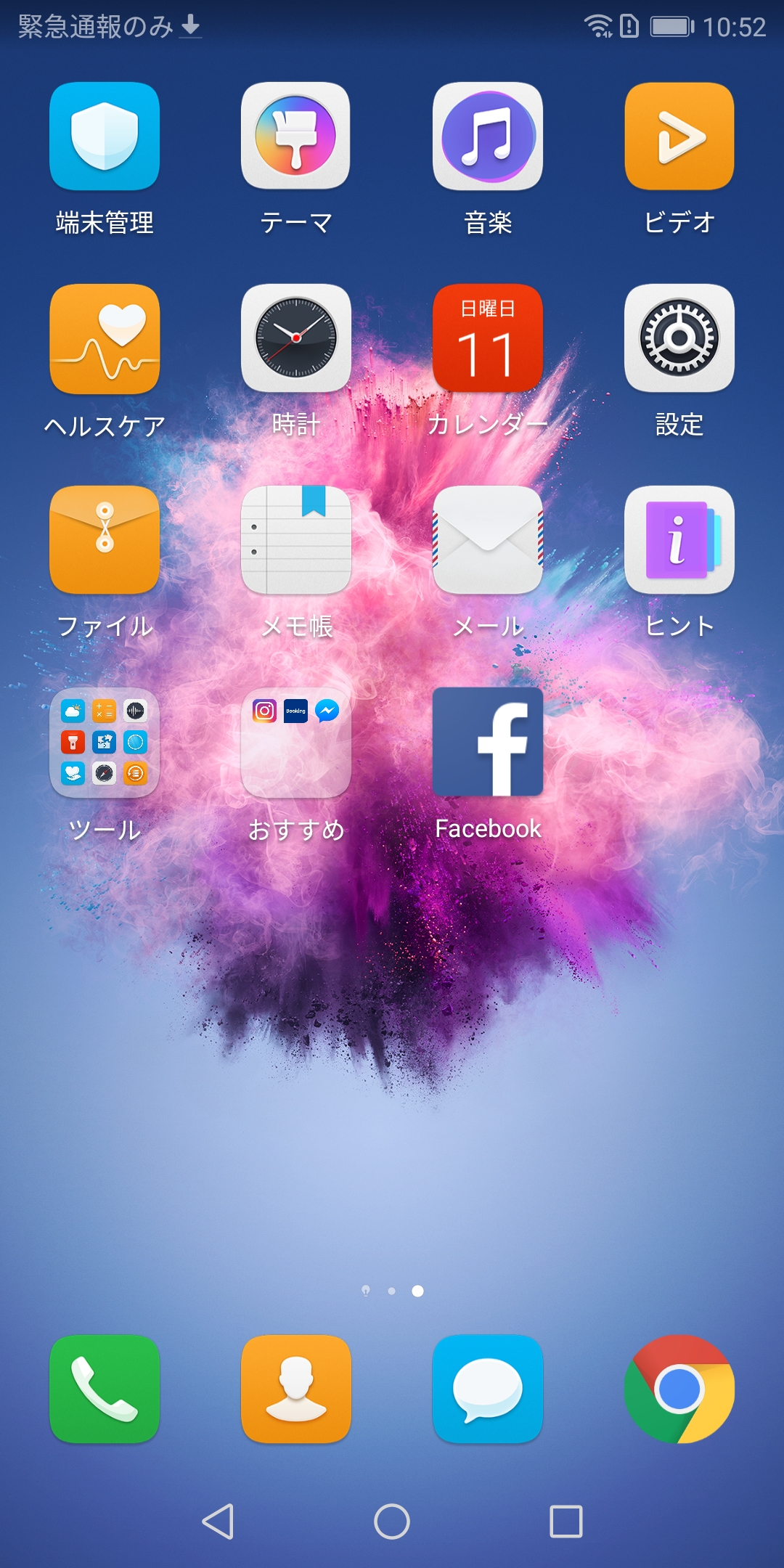Open the ツール tools folder
This screenshot has width=784, height=1568.
(104, 740)
